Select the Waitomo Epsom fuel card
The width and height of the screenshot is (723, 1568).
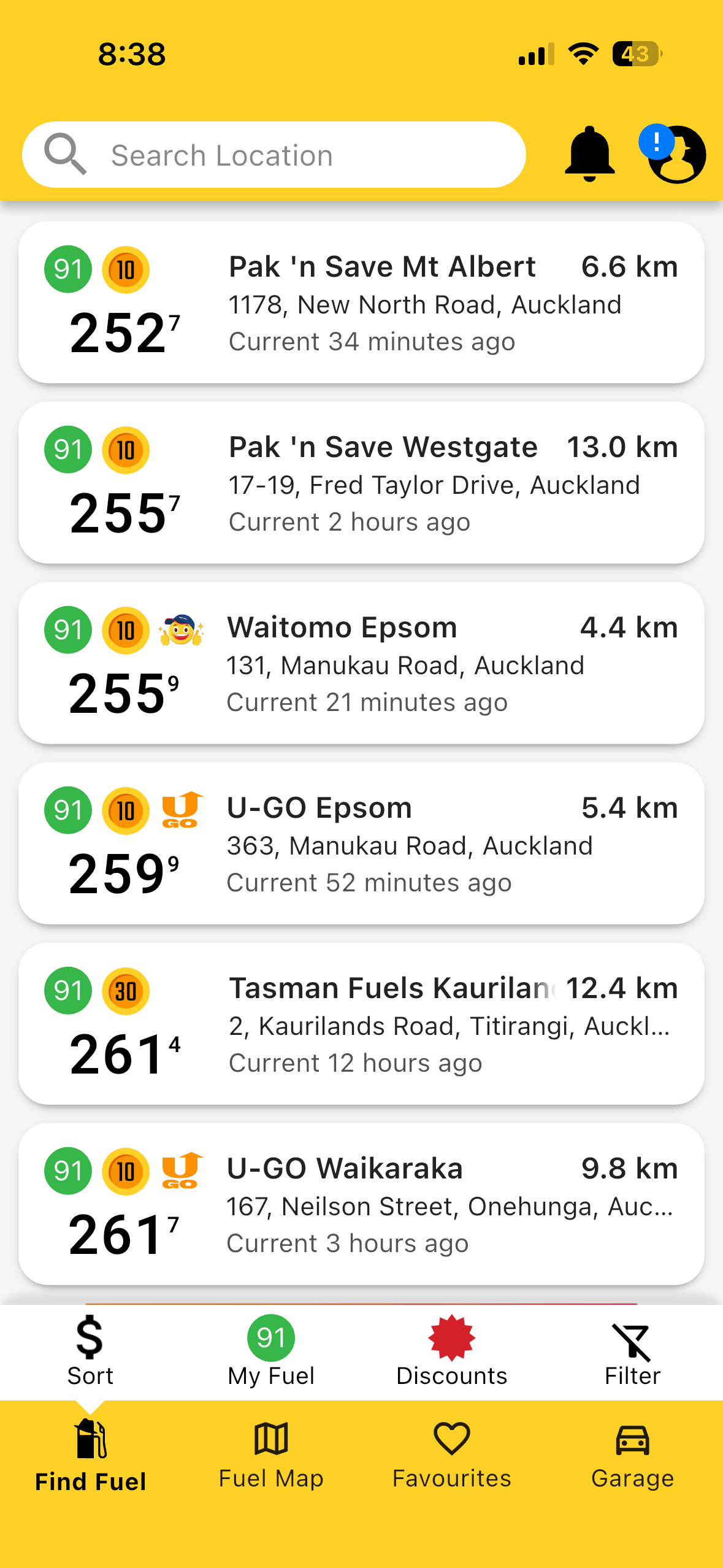(x=361, y=663)
